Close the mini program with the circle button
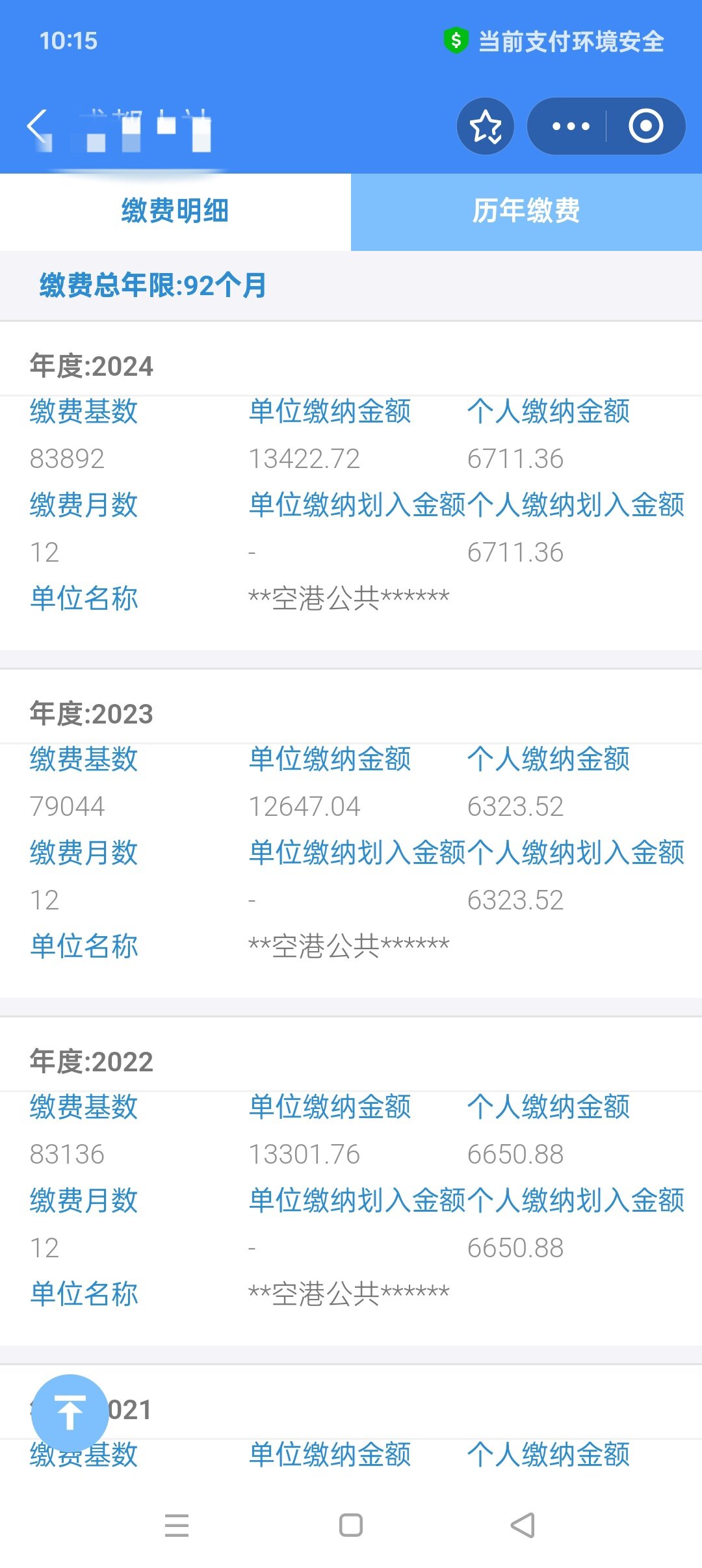Viewport: 702px width, 1568px height. point(645,126)
